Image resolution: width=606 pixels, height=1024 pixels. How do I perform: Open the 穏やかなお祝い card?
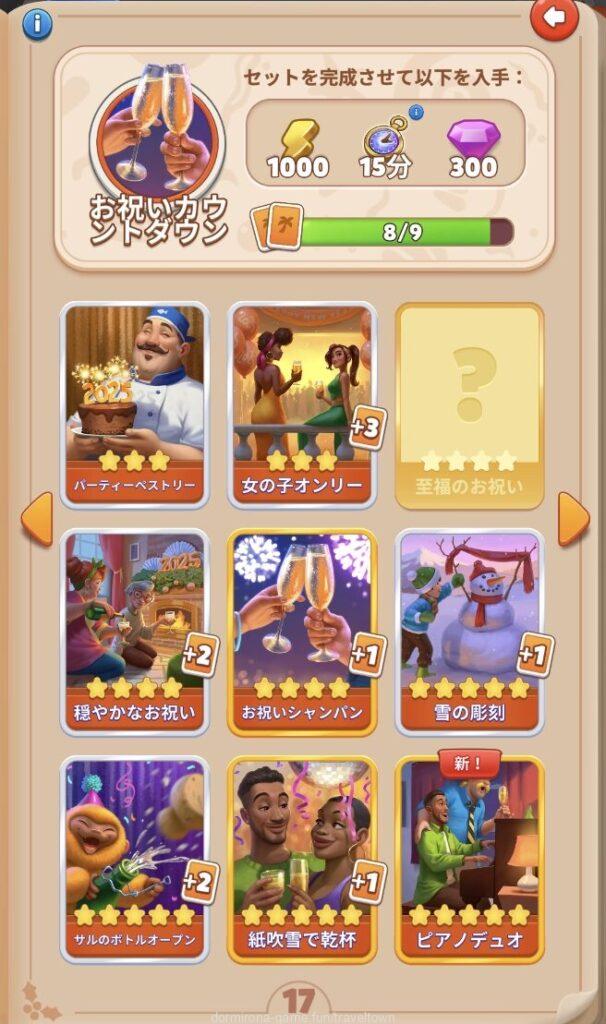click(135, 632)
